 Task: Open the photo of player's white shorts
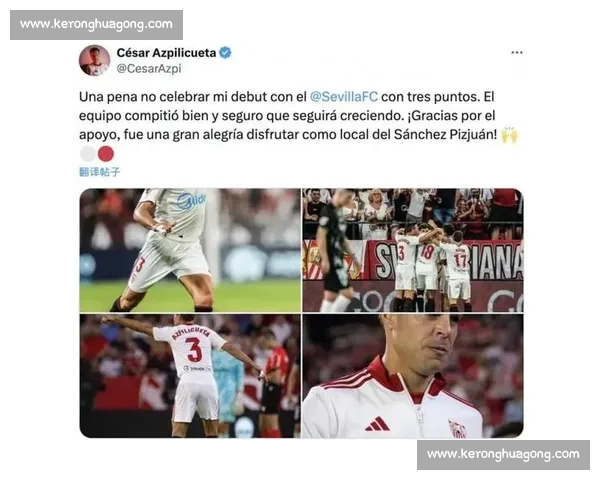pyautogui.click(x=190, y=250)
